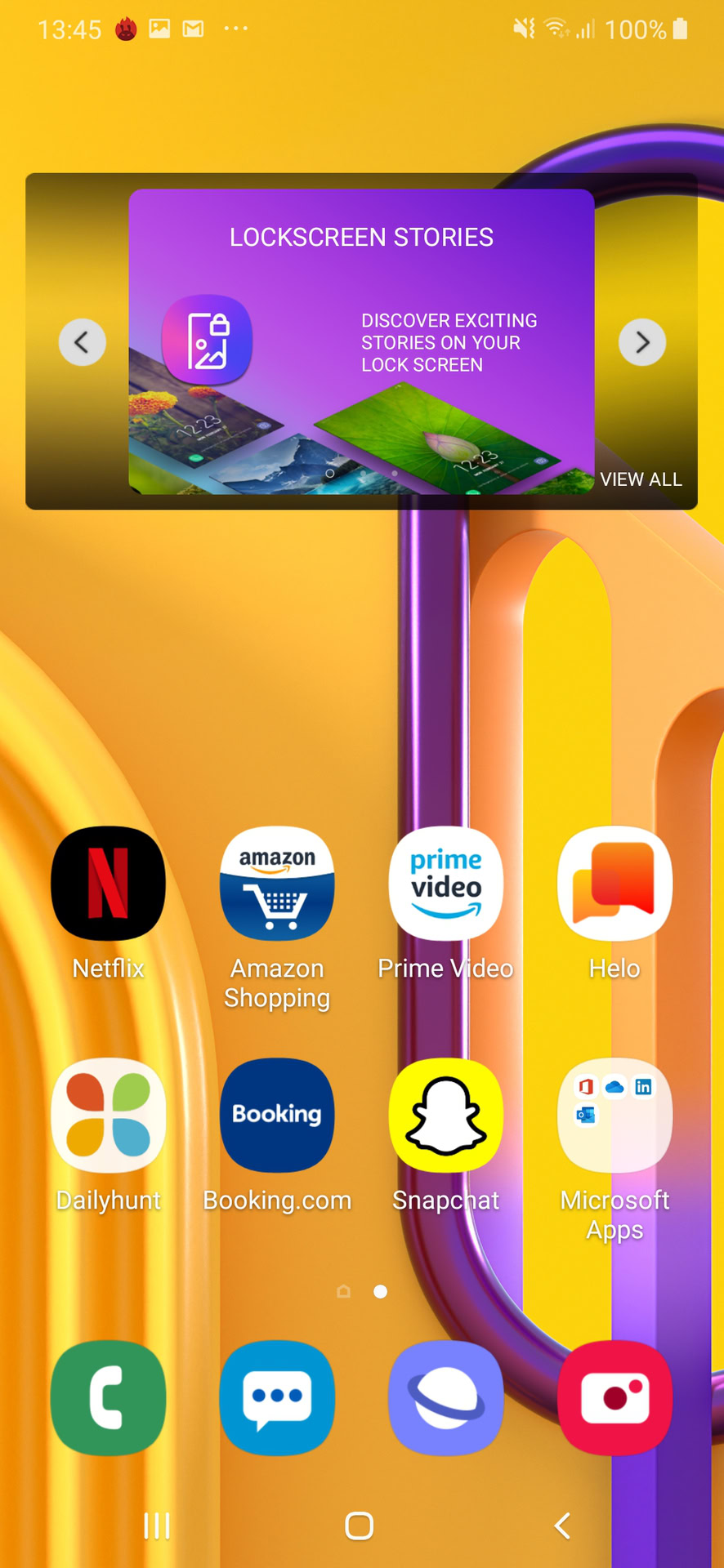Tap VIEW ALL in stories widget
The height and width of the screenshot is (1568, 724).
641,479
